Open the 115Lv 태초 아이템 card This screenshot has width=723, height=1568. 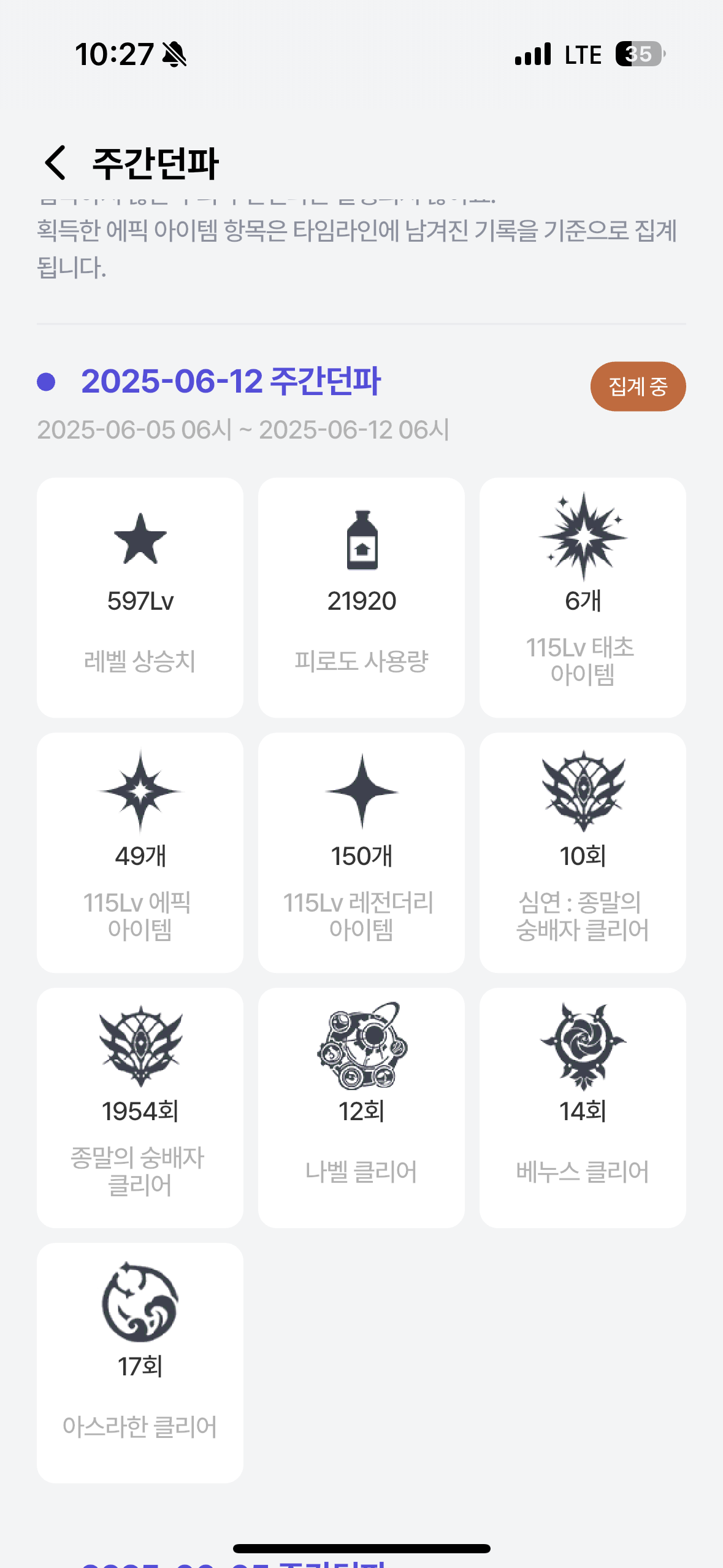583,598
